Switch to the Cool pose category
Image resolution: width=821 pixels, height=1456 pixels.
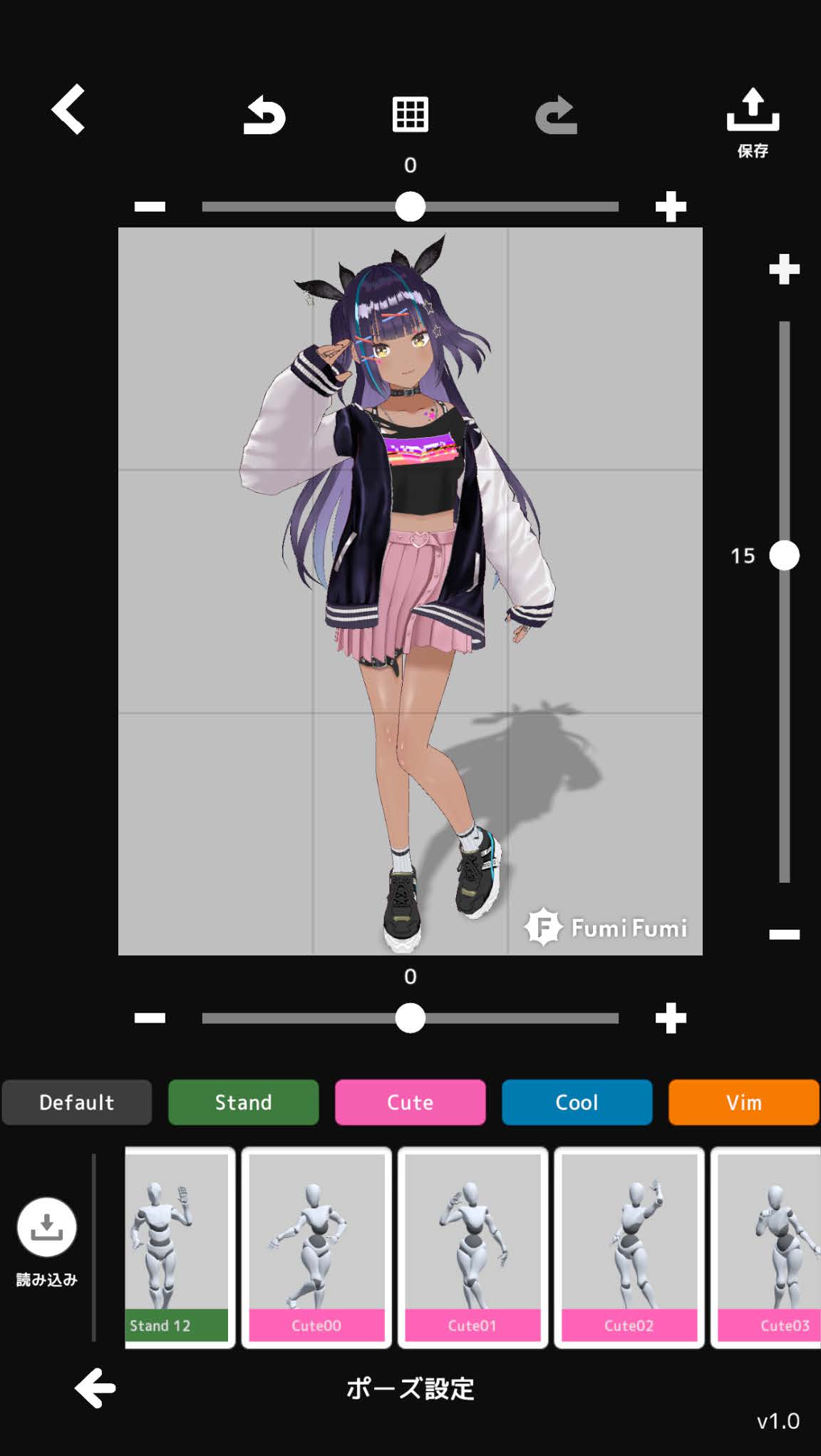pos(577,1102)
